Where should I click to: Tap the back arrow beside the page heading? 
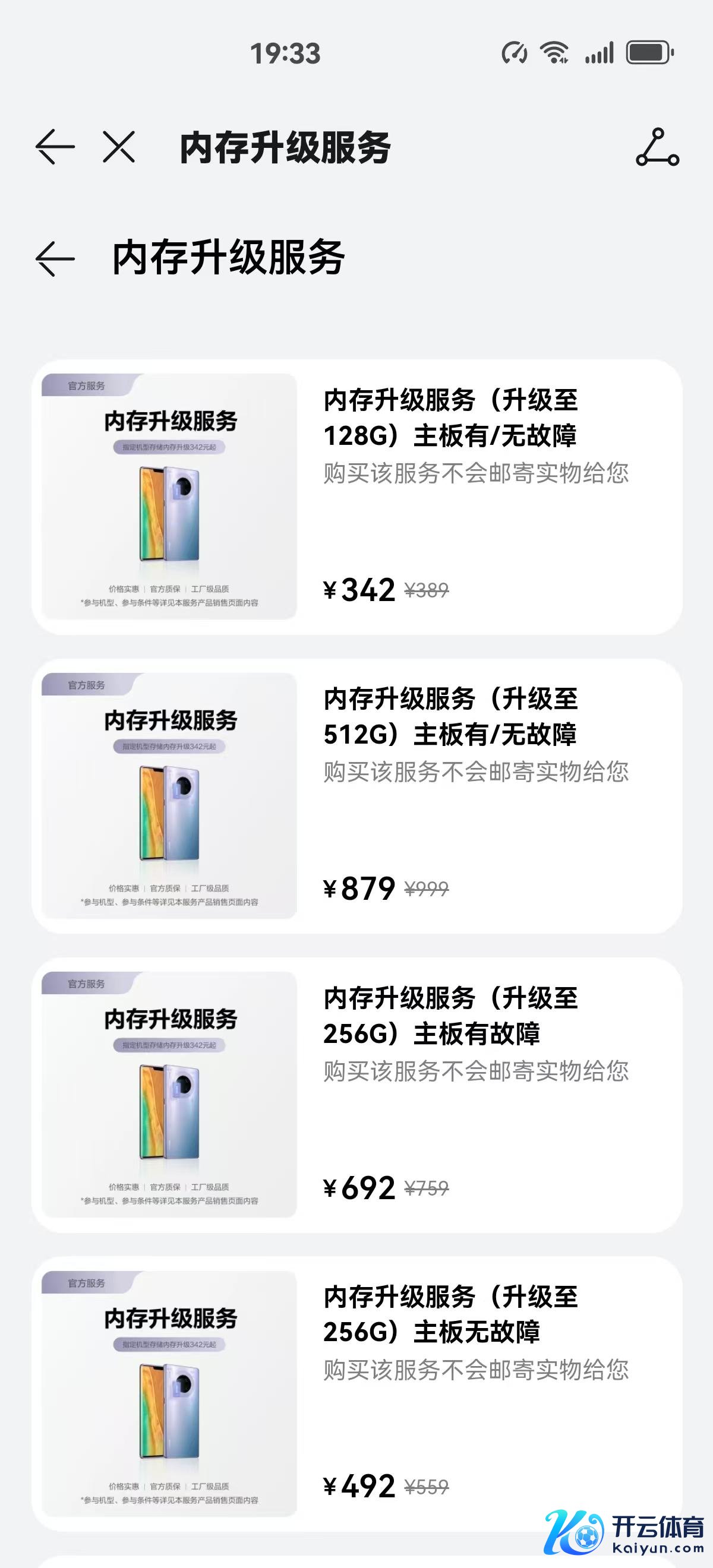click(55, 259)
